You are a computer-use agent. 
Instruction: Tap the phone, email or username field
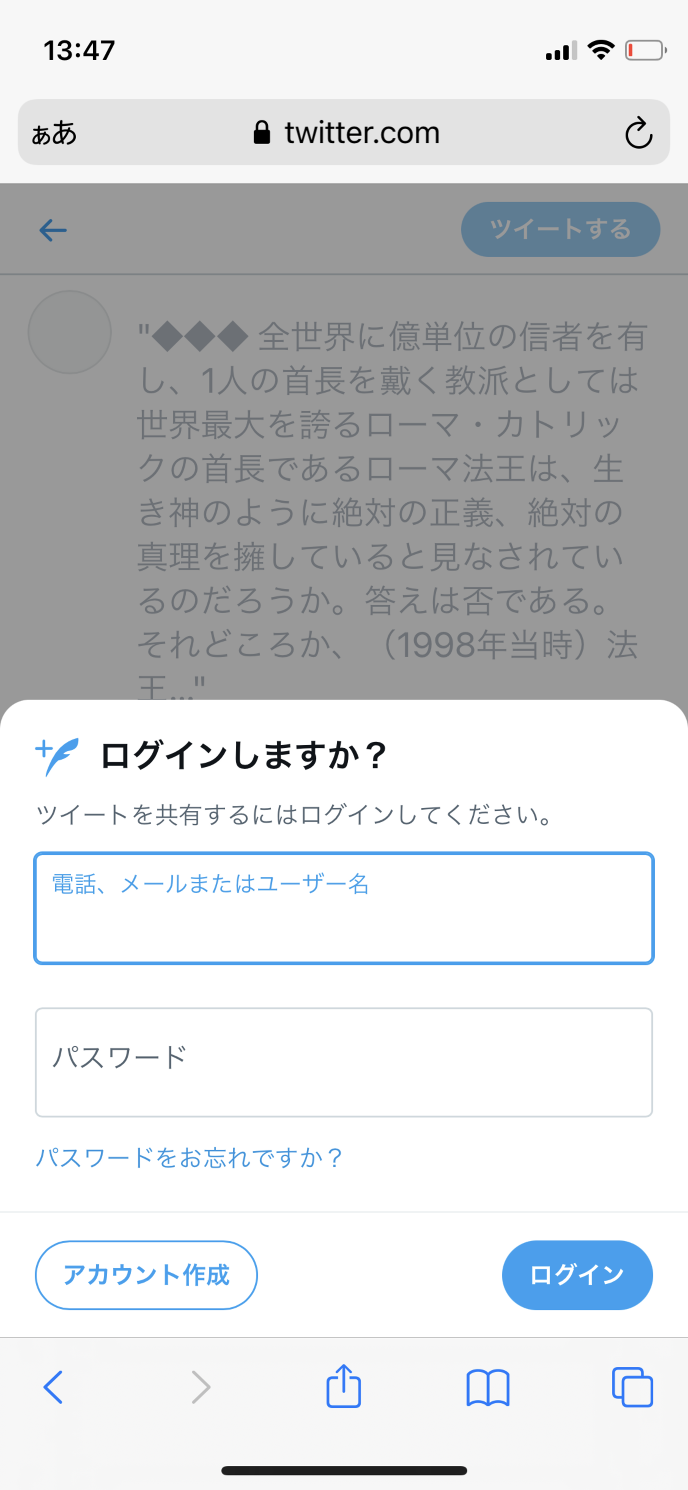344,908
